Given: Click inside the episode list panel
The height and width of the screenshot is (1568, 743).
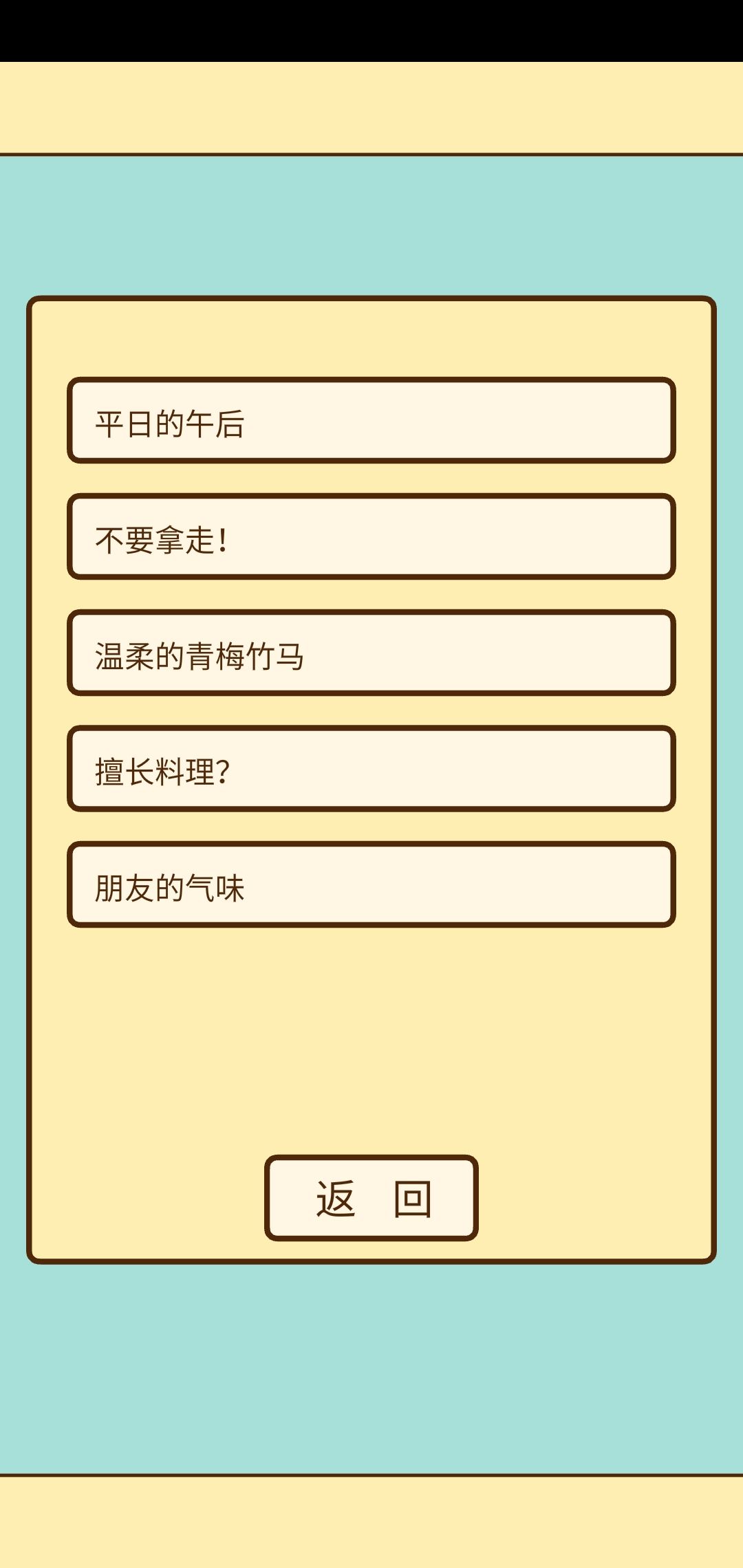Looking at the screenshot, I should [x=371, y=1032].
